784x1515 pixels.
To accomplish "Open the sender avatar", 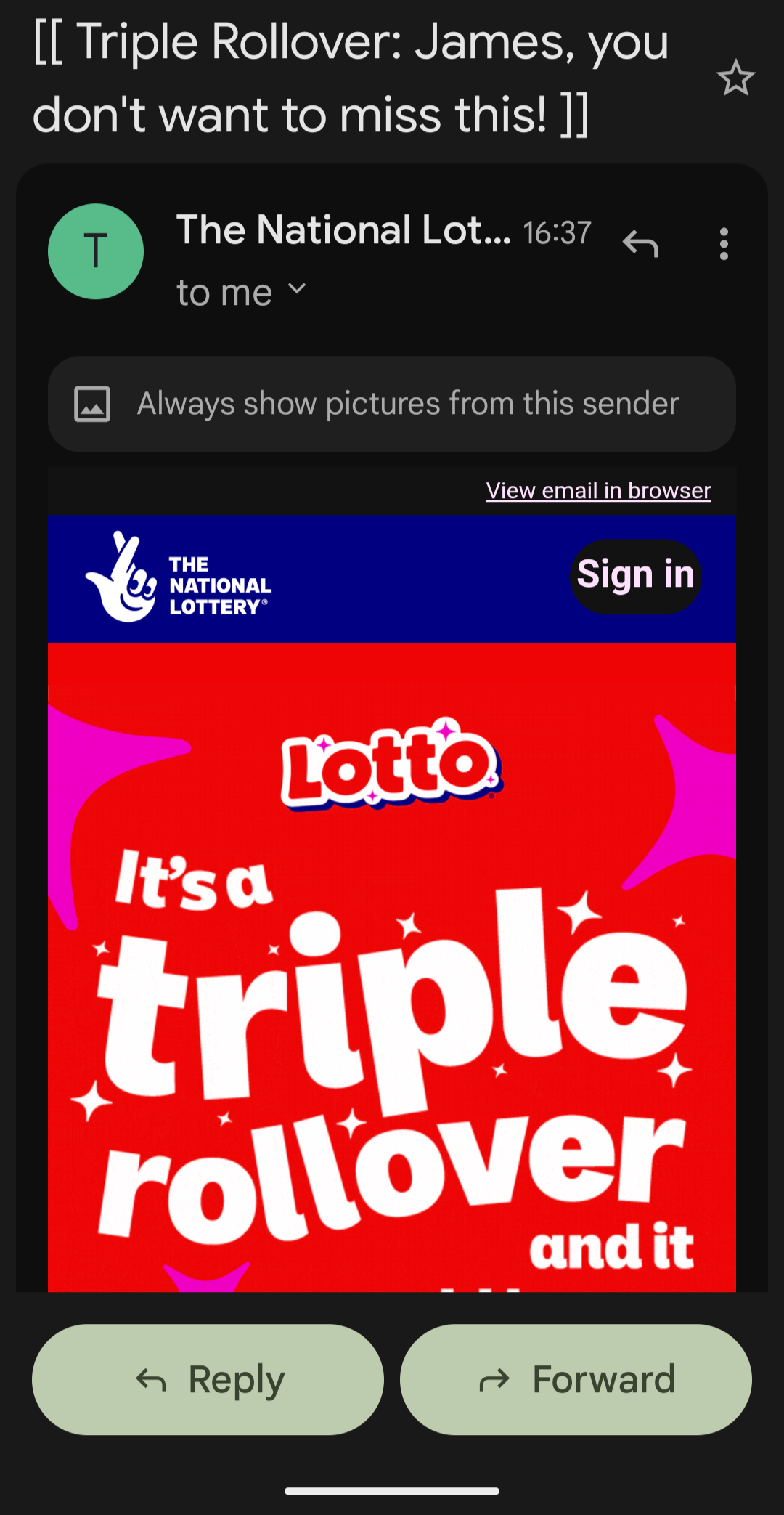I will (x=95, y=251).
